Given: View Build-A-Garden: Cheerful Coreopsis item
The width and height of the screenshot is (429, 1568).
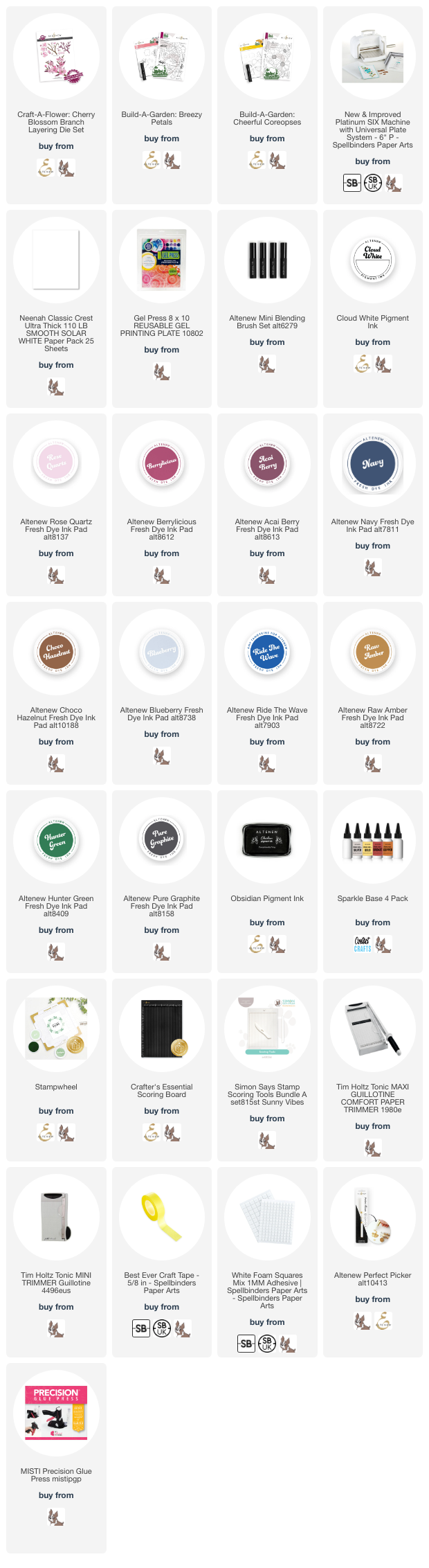Looking at the screenshot, I should click(267, 58).
